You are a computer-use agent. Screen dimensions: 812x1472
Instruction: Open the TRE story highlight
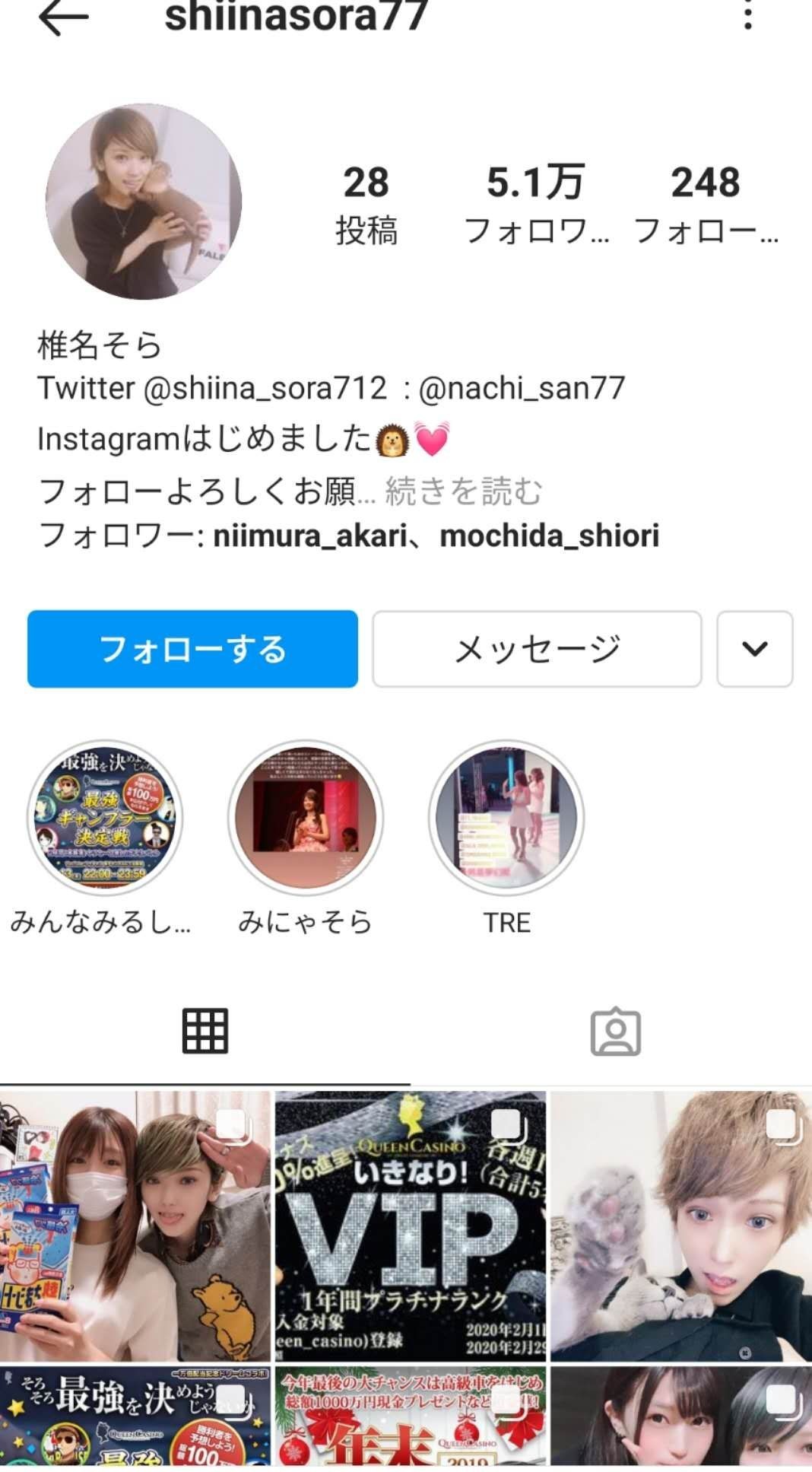pos(506,818)
